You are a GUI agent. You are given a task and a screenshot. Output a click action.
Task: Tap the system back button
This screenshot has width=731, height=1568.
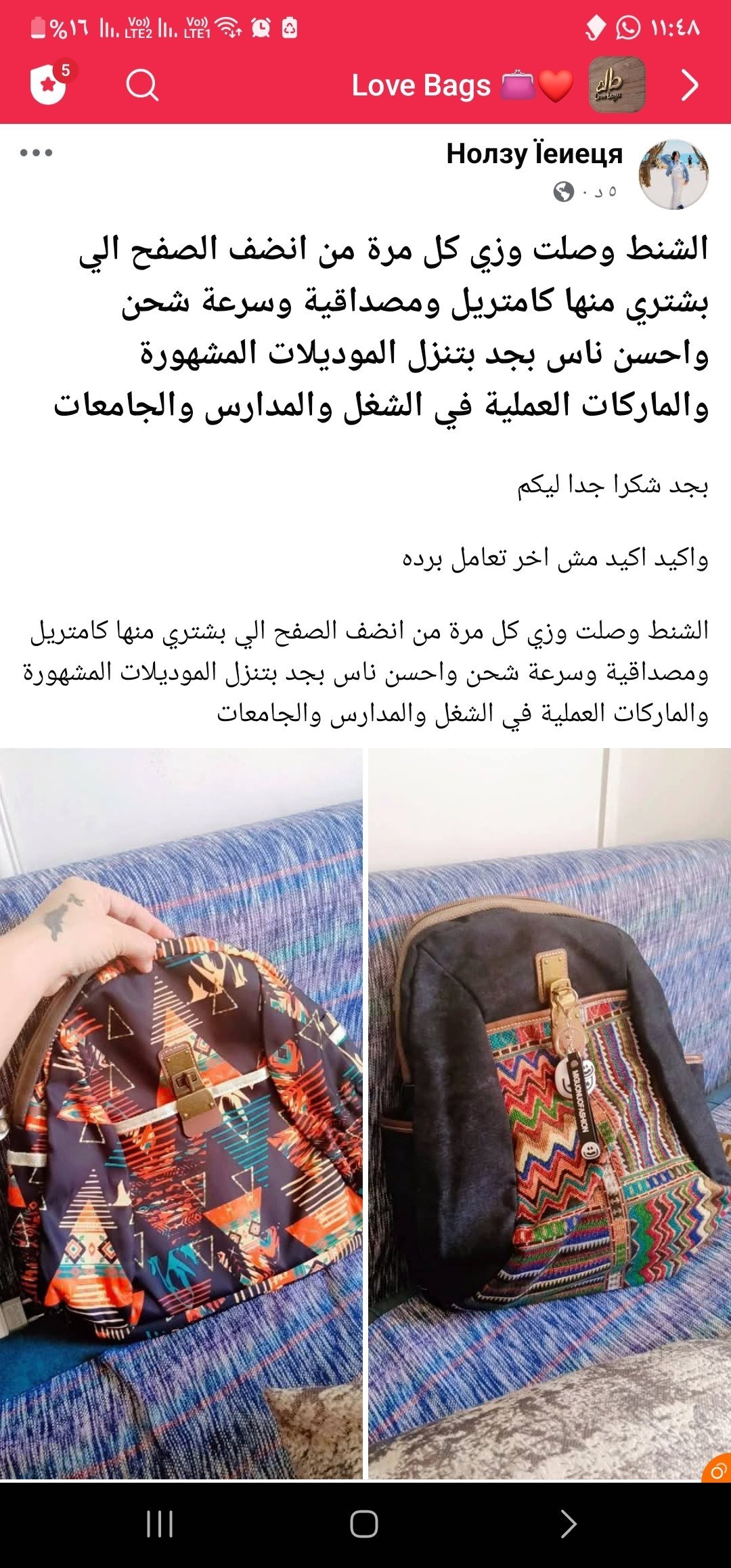pos(569,1524)
